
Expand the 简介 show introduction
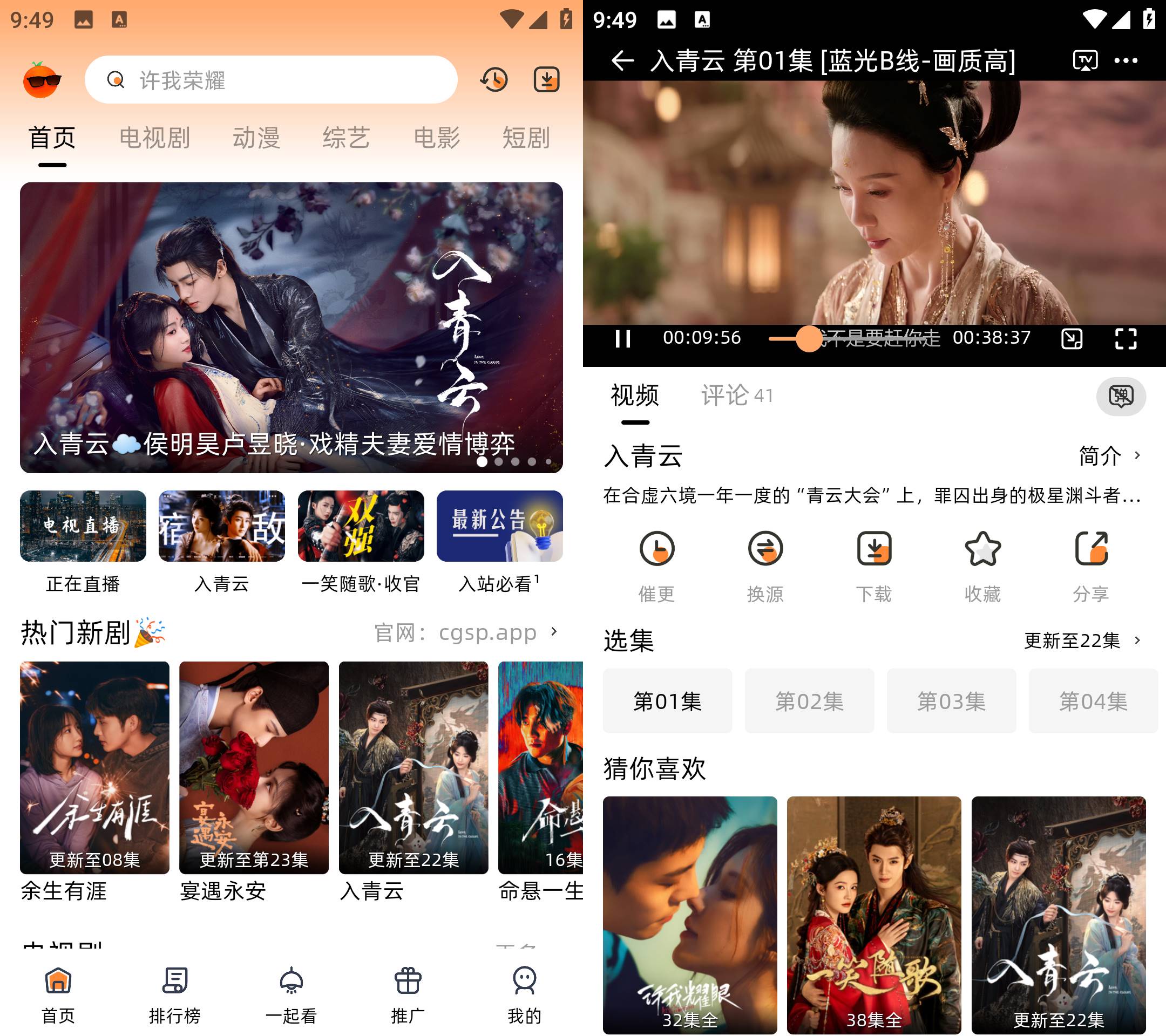click(x=1109, y=455)
